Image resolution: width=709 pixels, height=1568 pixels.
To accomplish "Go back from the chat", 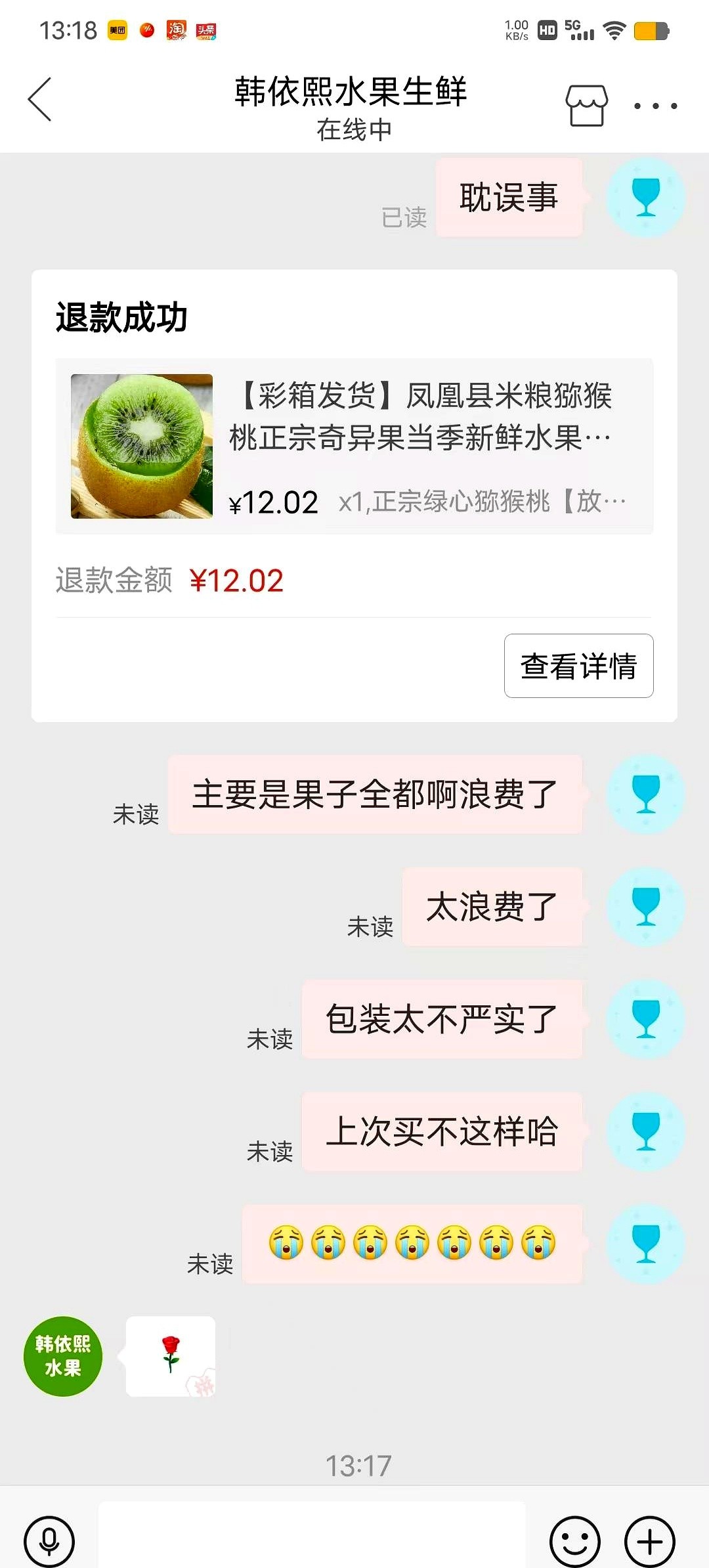I will point(39,100).
